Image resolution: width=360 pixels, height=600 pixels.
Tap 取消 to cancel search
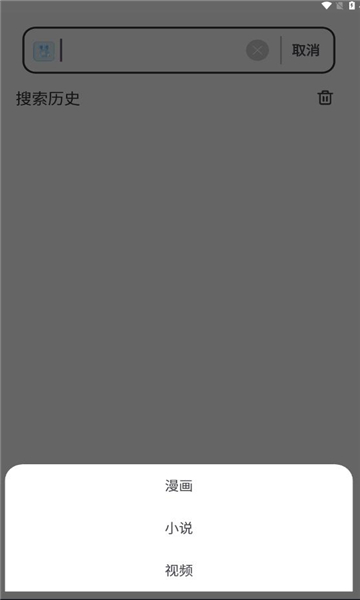(x=306, y=50)
